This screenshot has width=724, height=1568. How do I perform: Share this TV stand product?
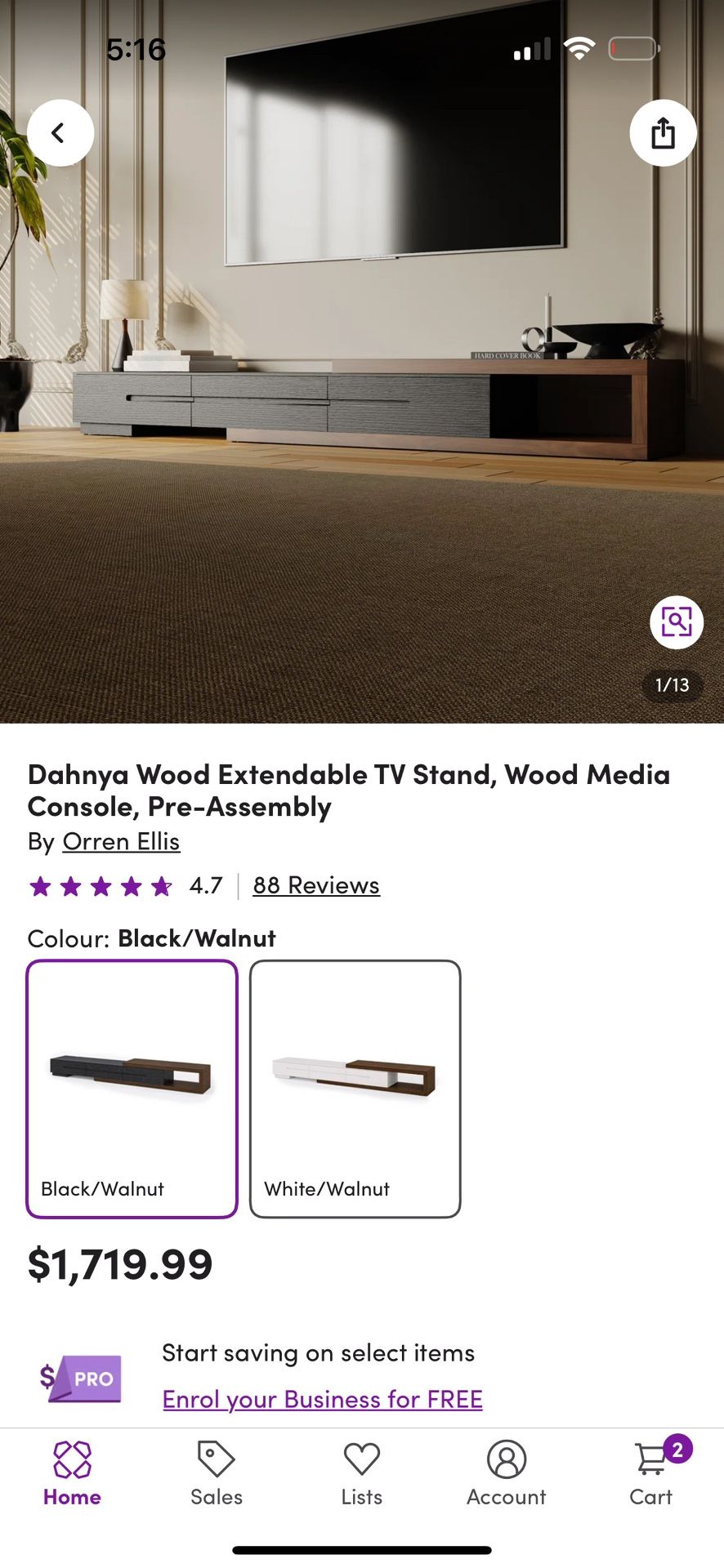663,133
